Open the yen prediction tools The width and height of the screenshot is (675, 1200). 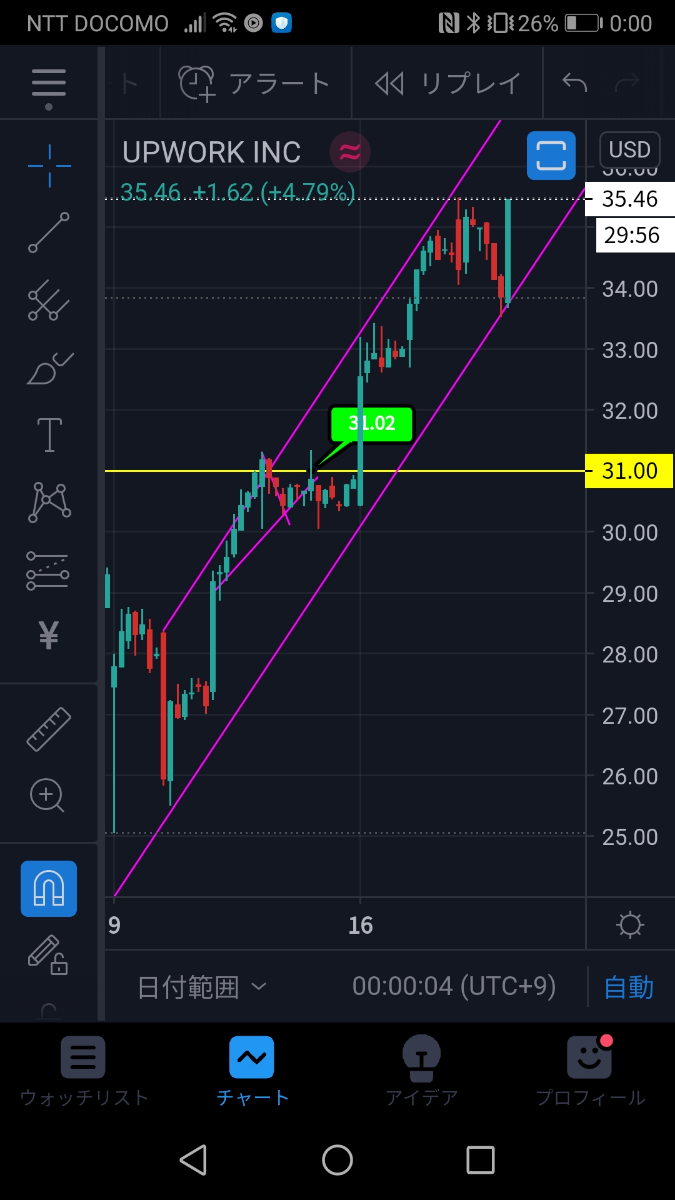click(48, 635)
